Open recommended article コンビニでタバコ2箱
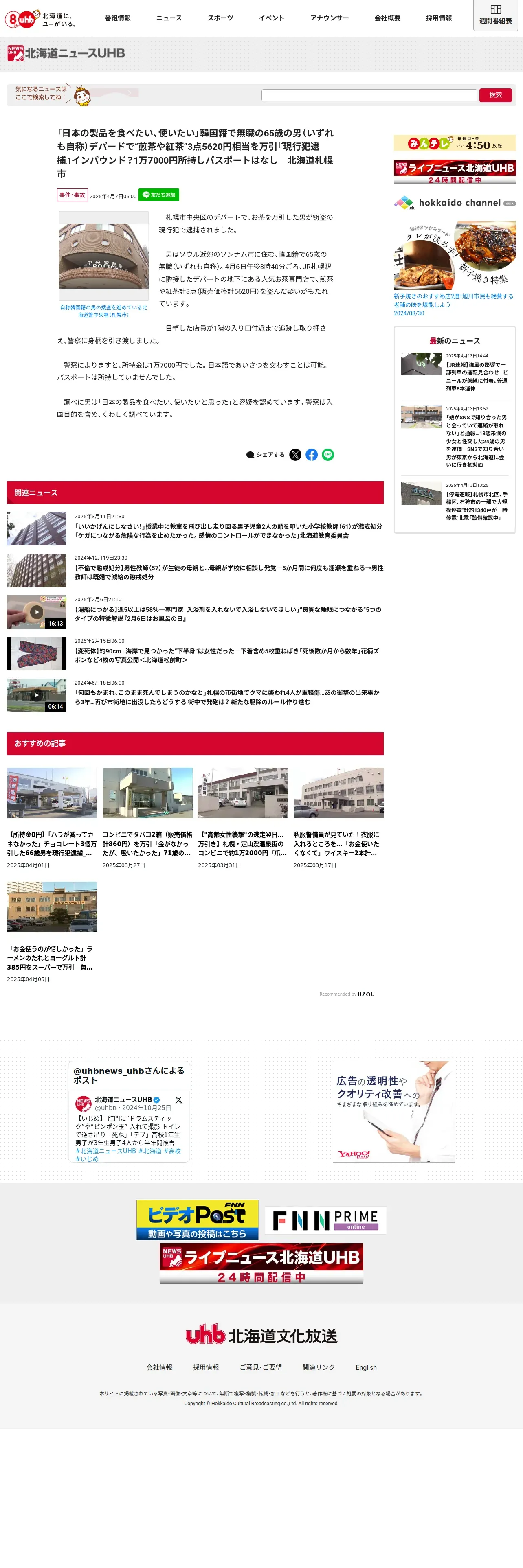 [147, 844]
